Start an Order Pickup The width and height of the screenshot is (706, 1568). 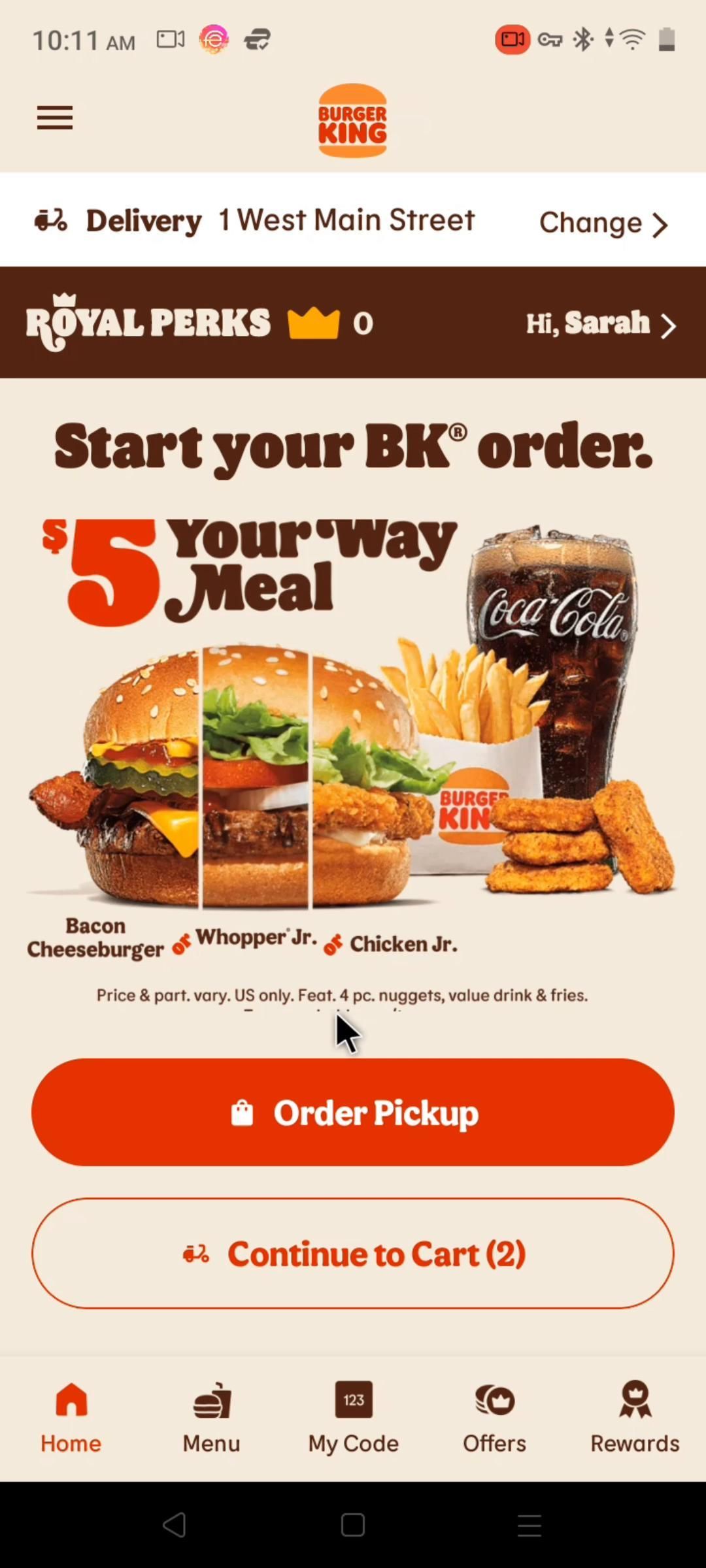[353, 1112]
